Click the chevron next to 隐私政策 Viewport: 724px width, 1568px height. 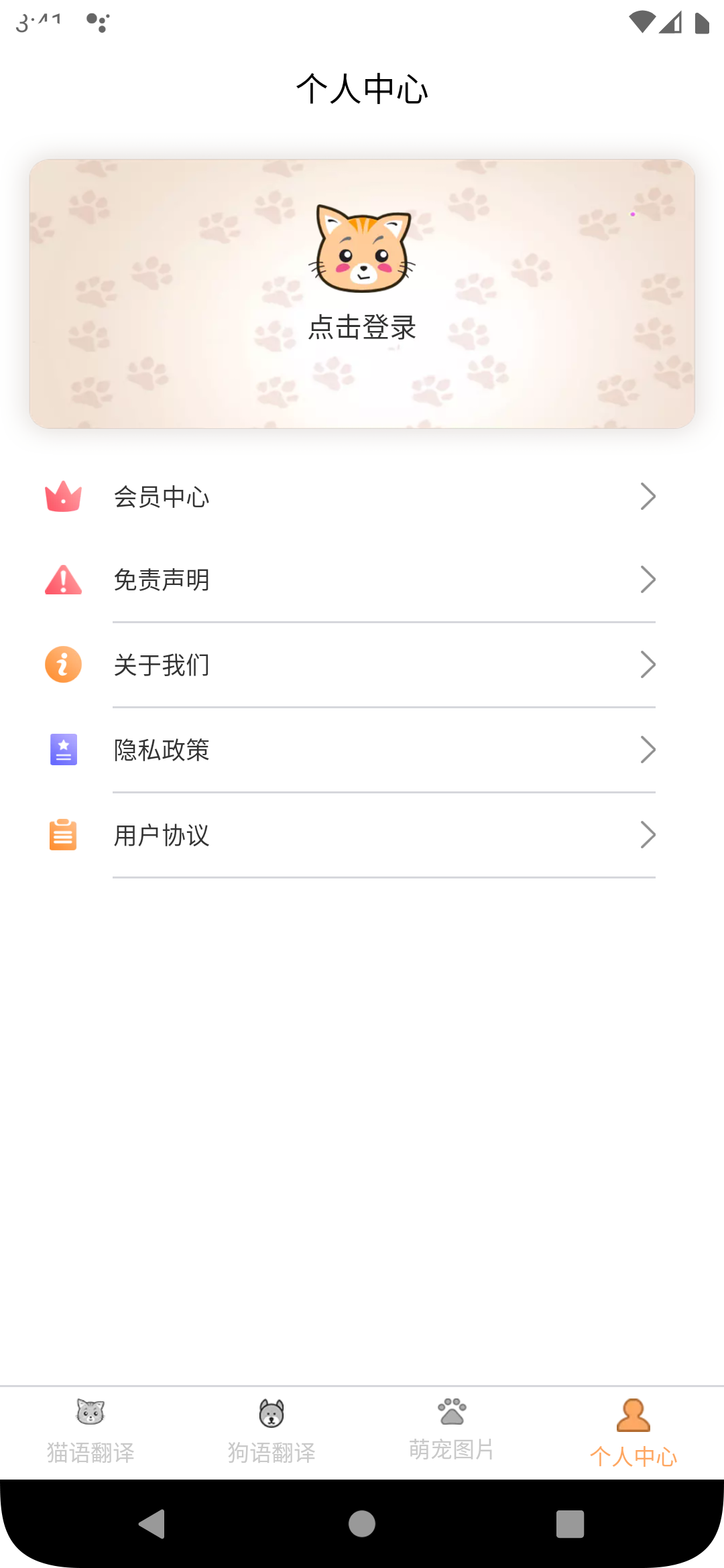click(647, 750)
